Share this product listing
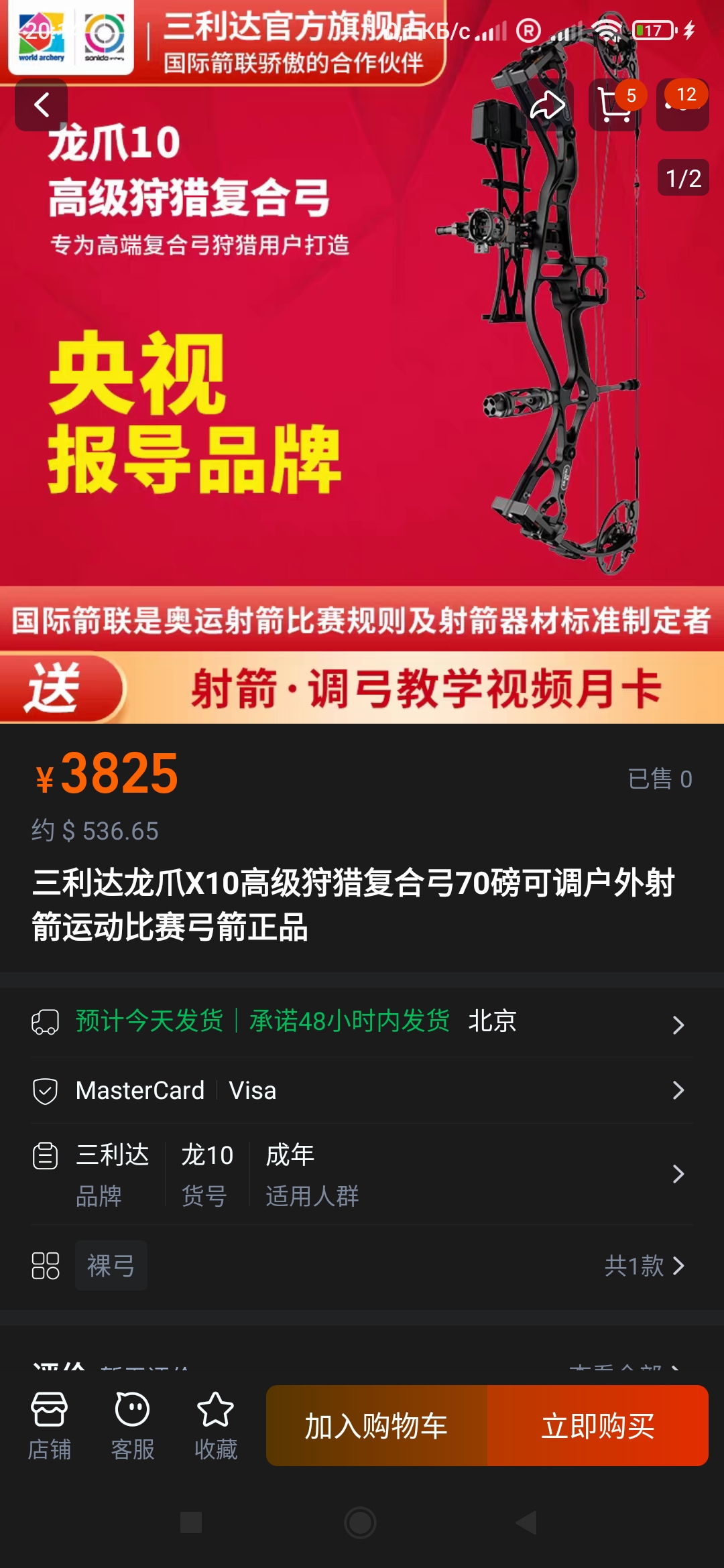 (x=548, y=105)
